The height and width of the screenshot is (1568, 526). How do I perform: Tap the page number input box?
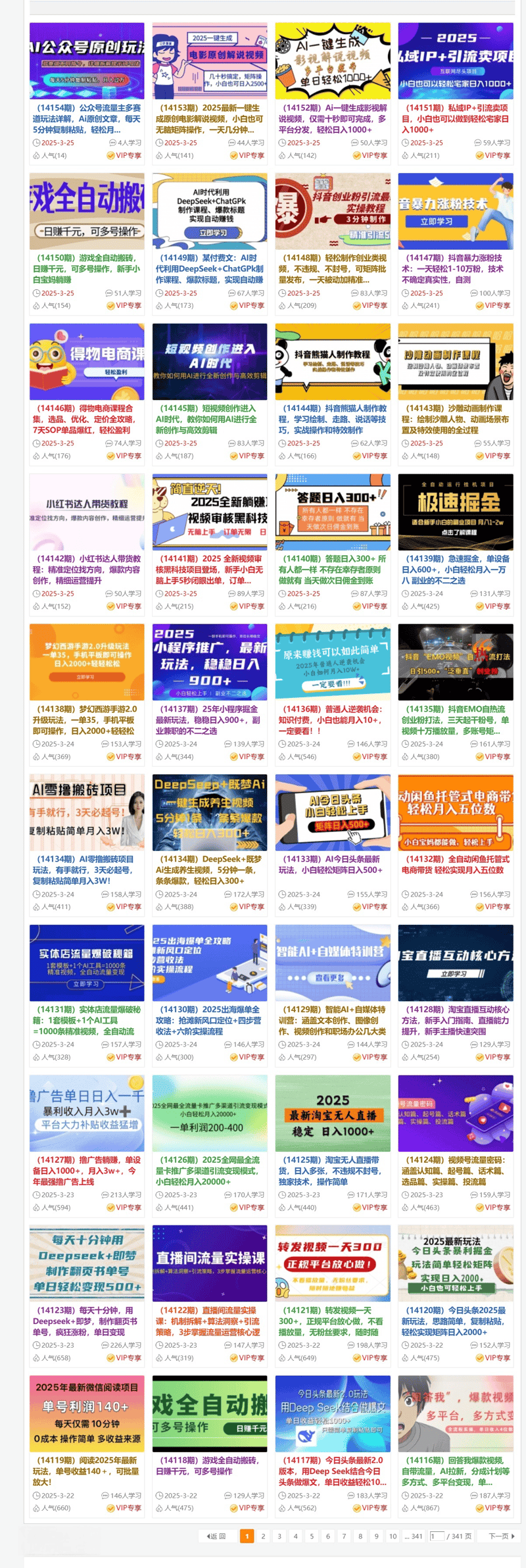click(x=437, y=1536)
